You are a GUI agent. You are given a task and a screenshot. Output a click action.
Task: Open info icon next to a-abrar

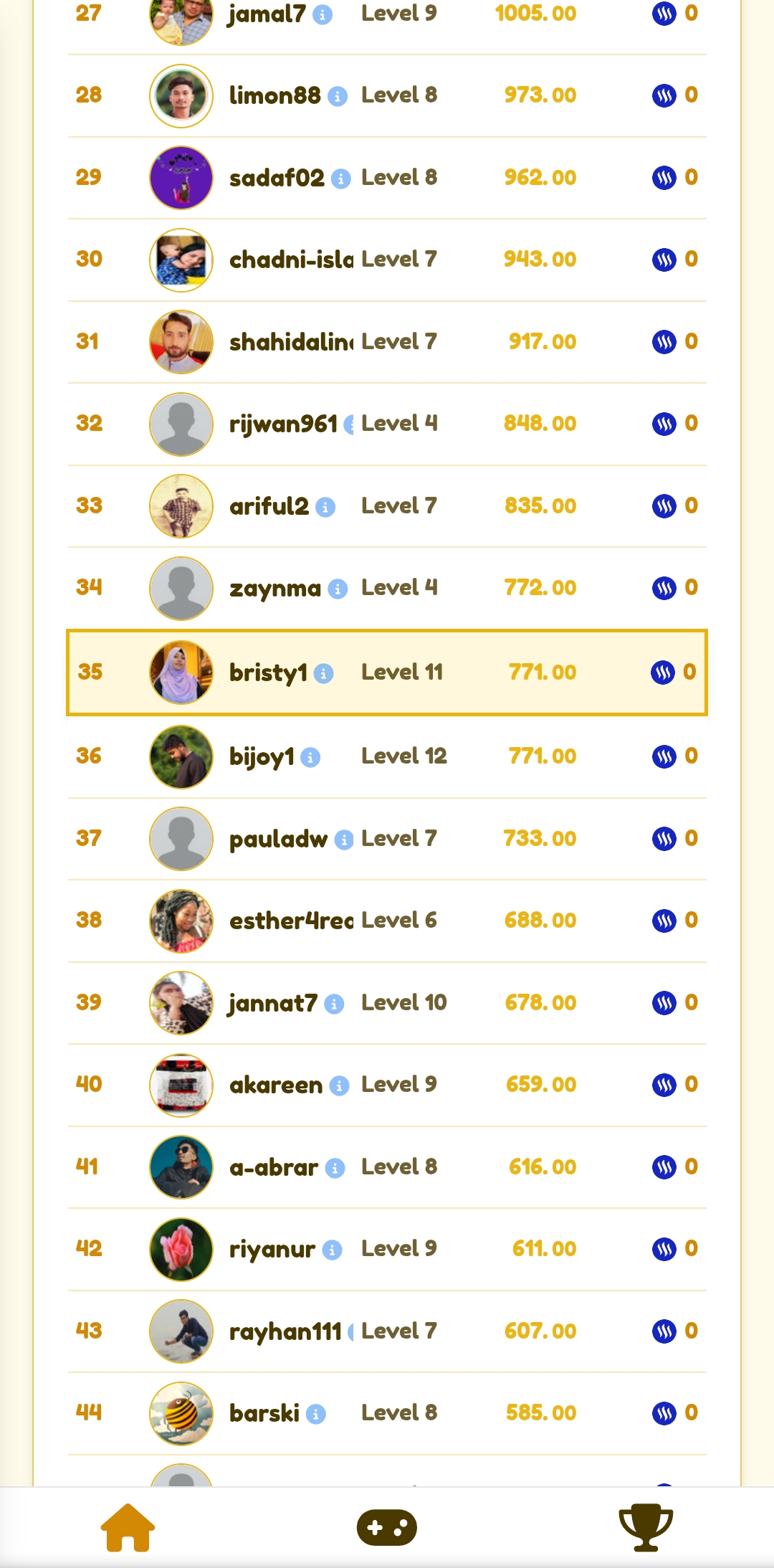tap(335, 1168)
